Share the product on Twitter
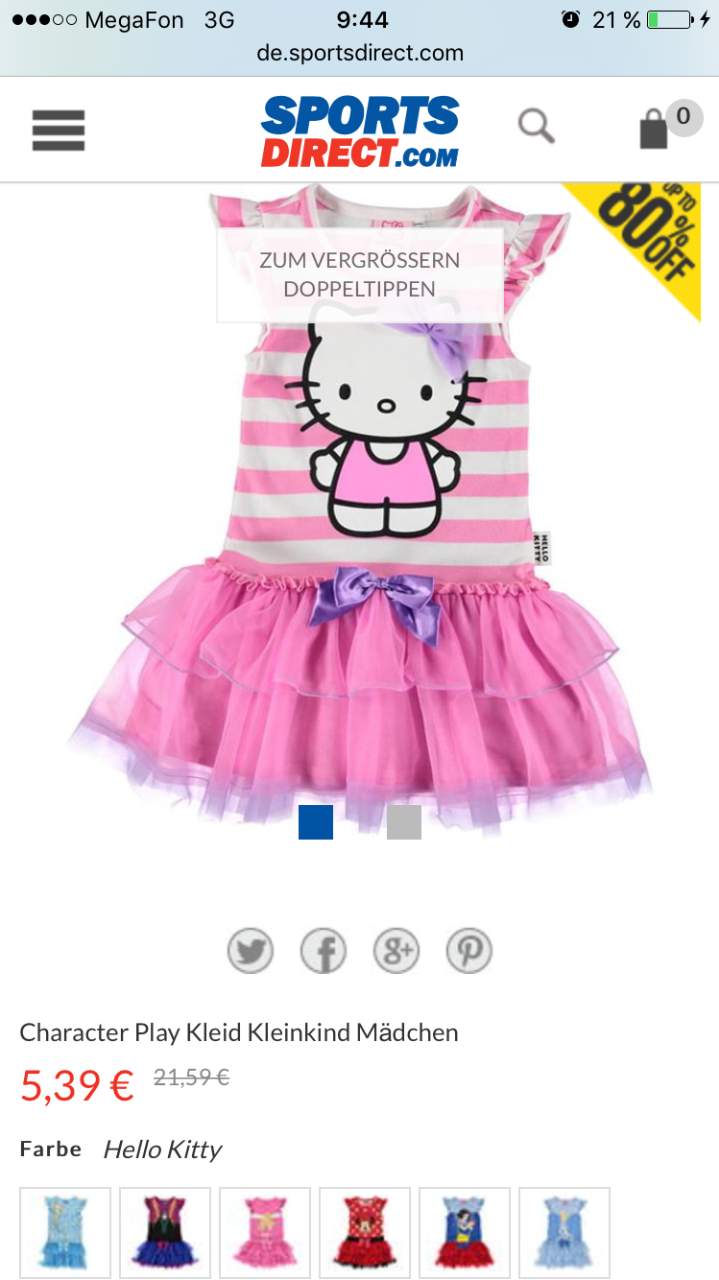This screenshot has height=1280, width=719. coord(250,950)
